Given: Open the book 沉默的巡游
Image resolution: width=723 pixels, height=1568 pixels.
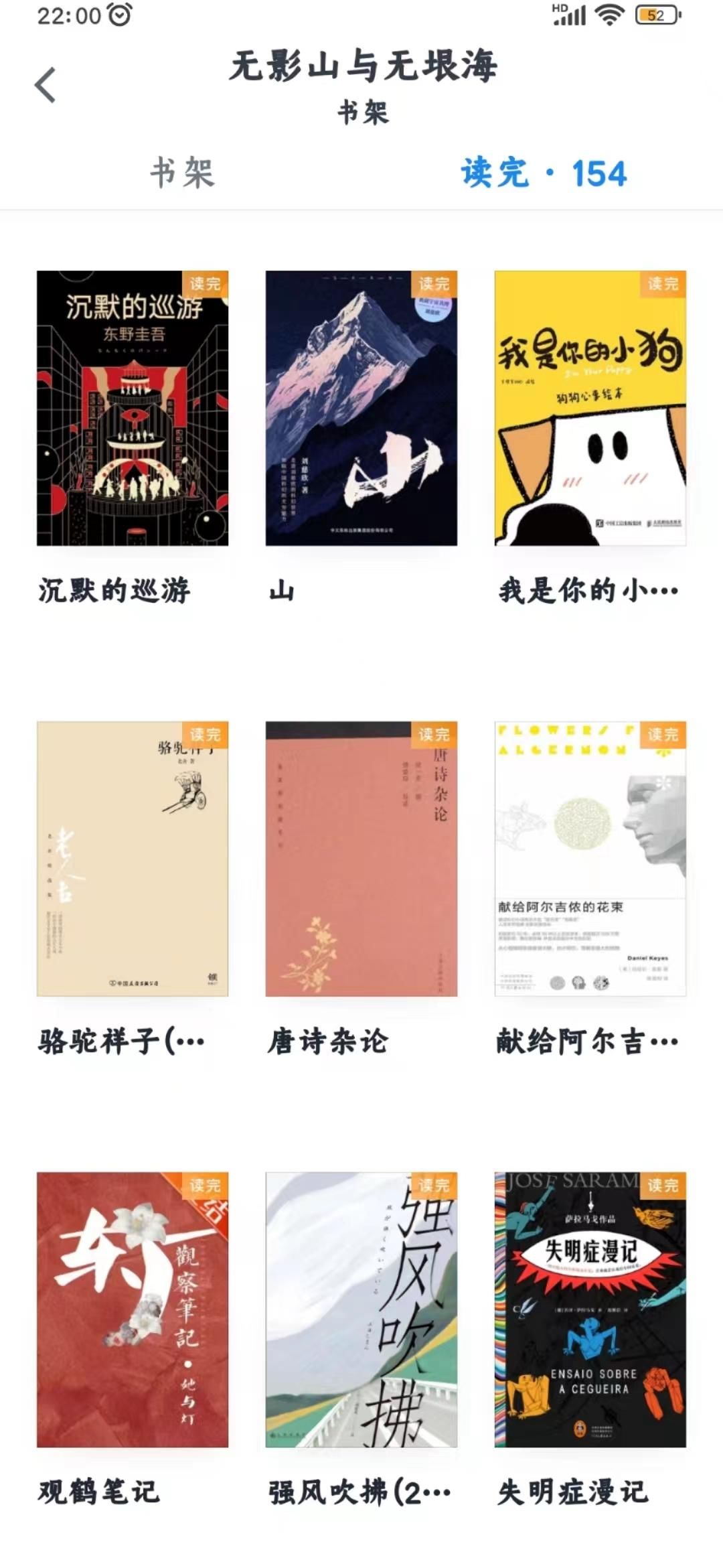Looking at the screenshot, I should (x=133, y=408).
